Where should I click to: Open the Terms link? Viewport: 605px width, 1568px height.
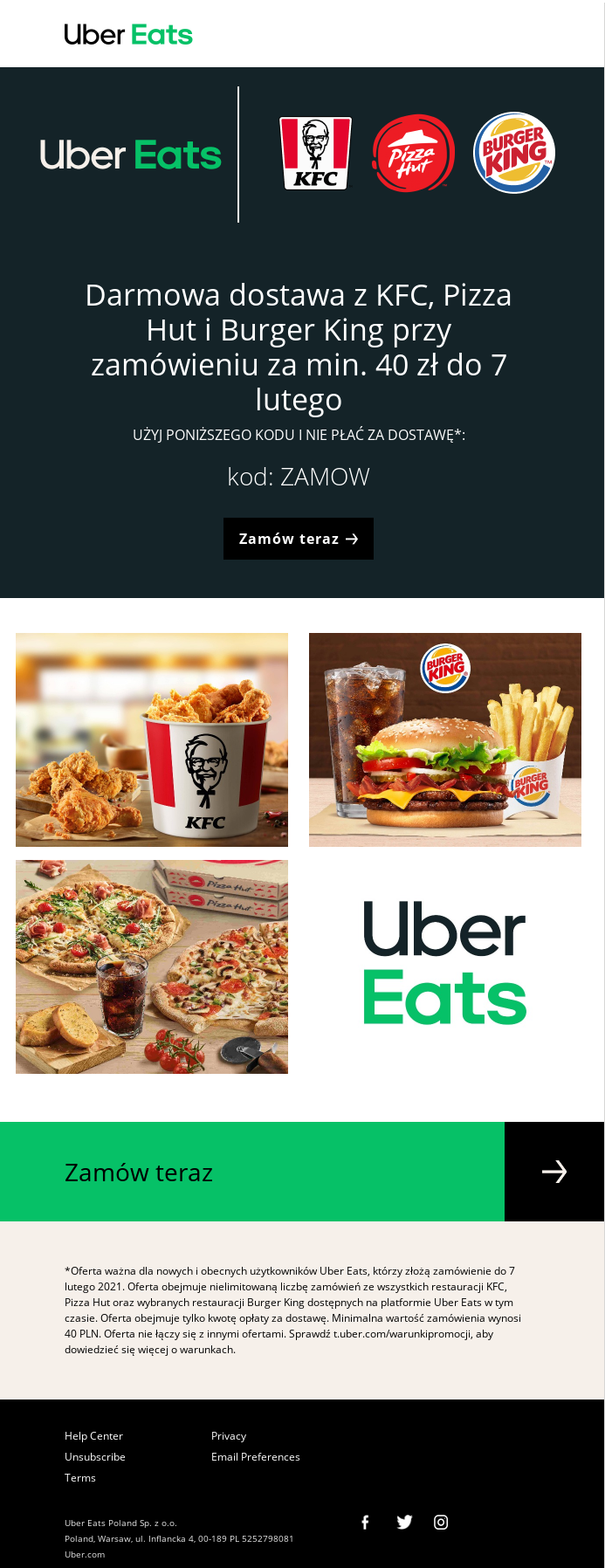pos(80,1478)
